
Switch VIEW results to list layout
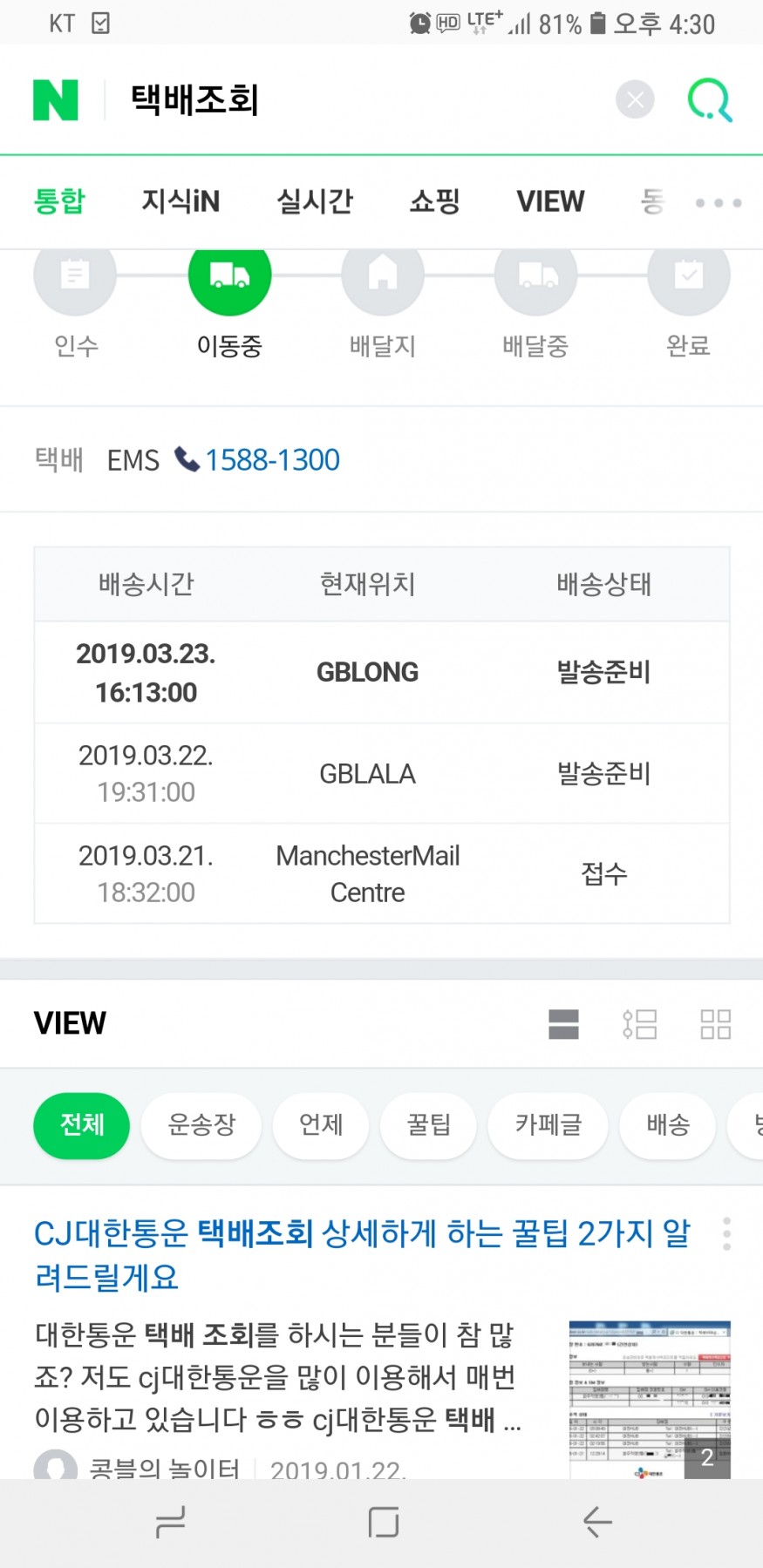click(639, 1024)
